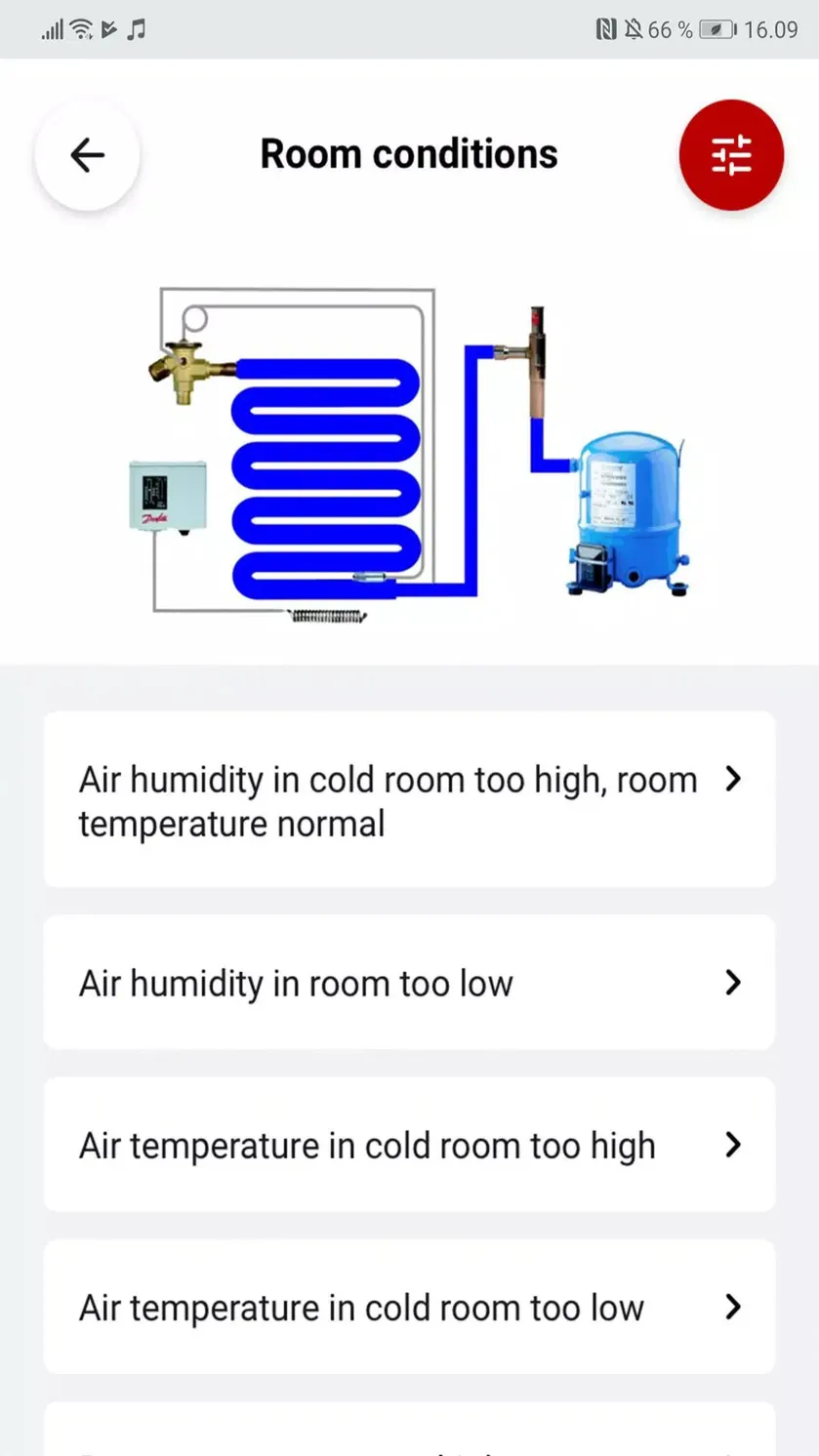Open 'Air humidity in cold room too high'
Viewport: 819px width, 1456px height.
coord(409,800)
